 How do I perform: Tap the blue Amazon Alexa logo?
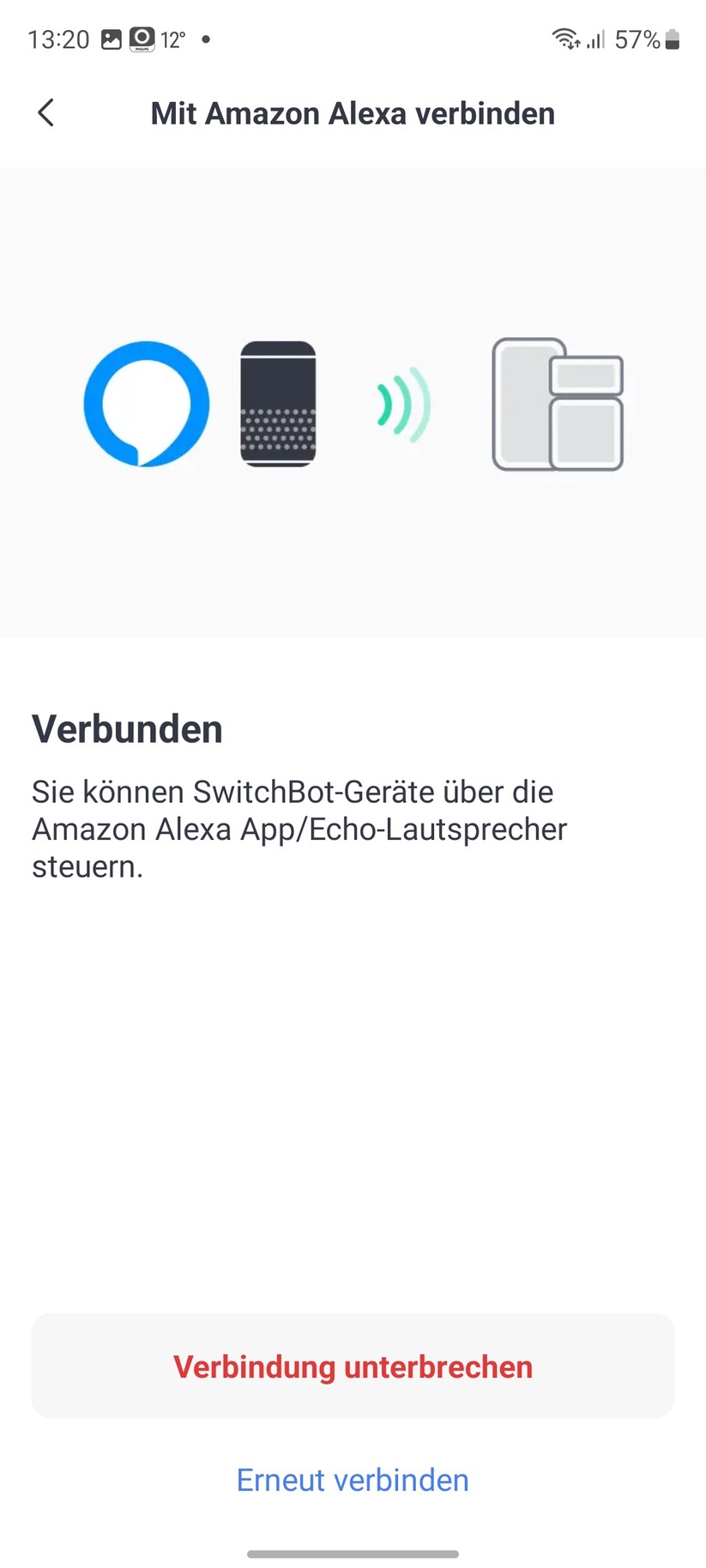(146, 403)
